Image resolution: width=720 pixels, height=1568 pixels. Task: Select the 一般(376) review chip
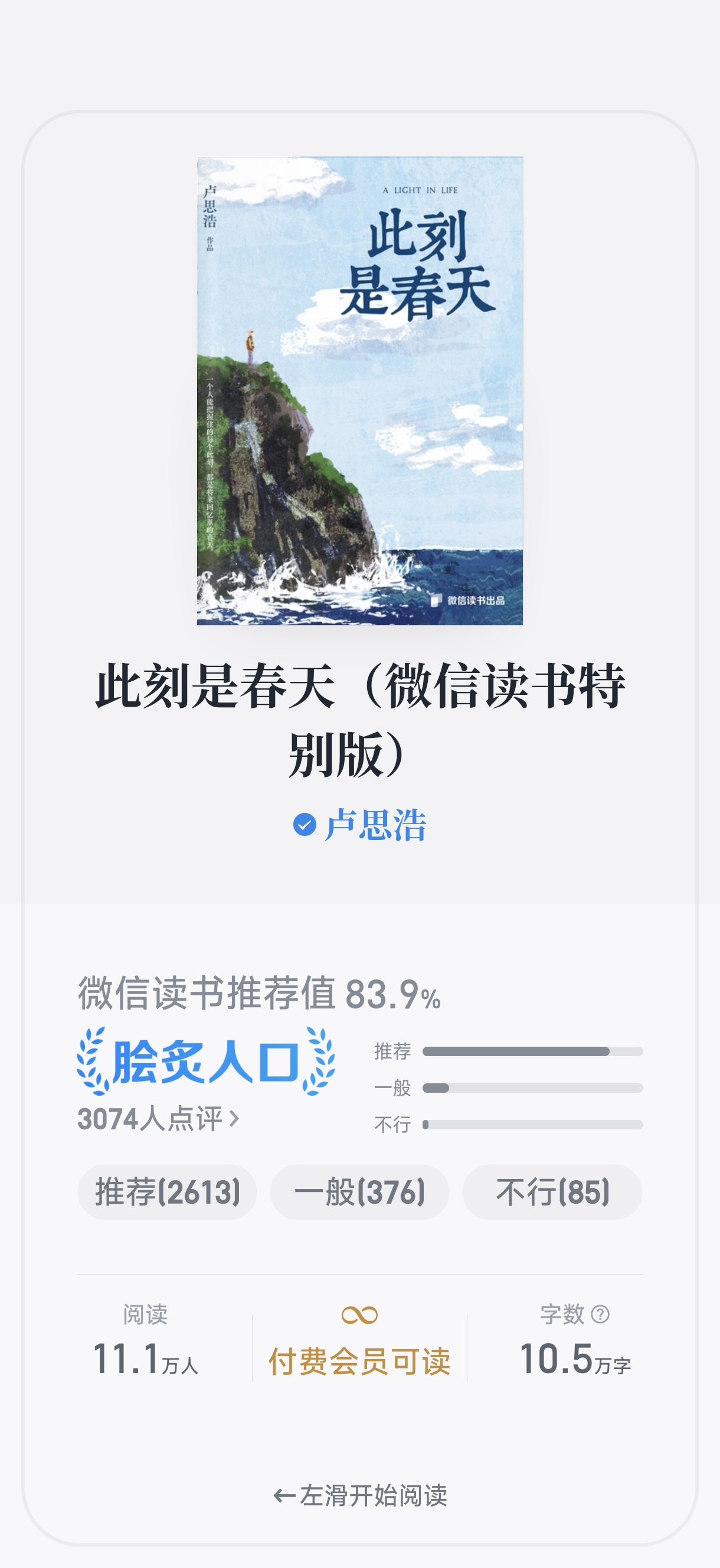359,1192
